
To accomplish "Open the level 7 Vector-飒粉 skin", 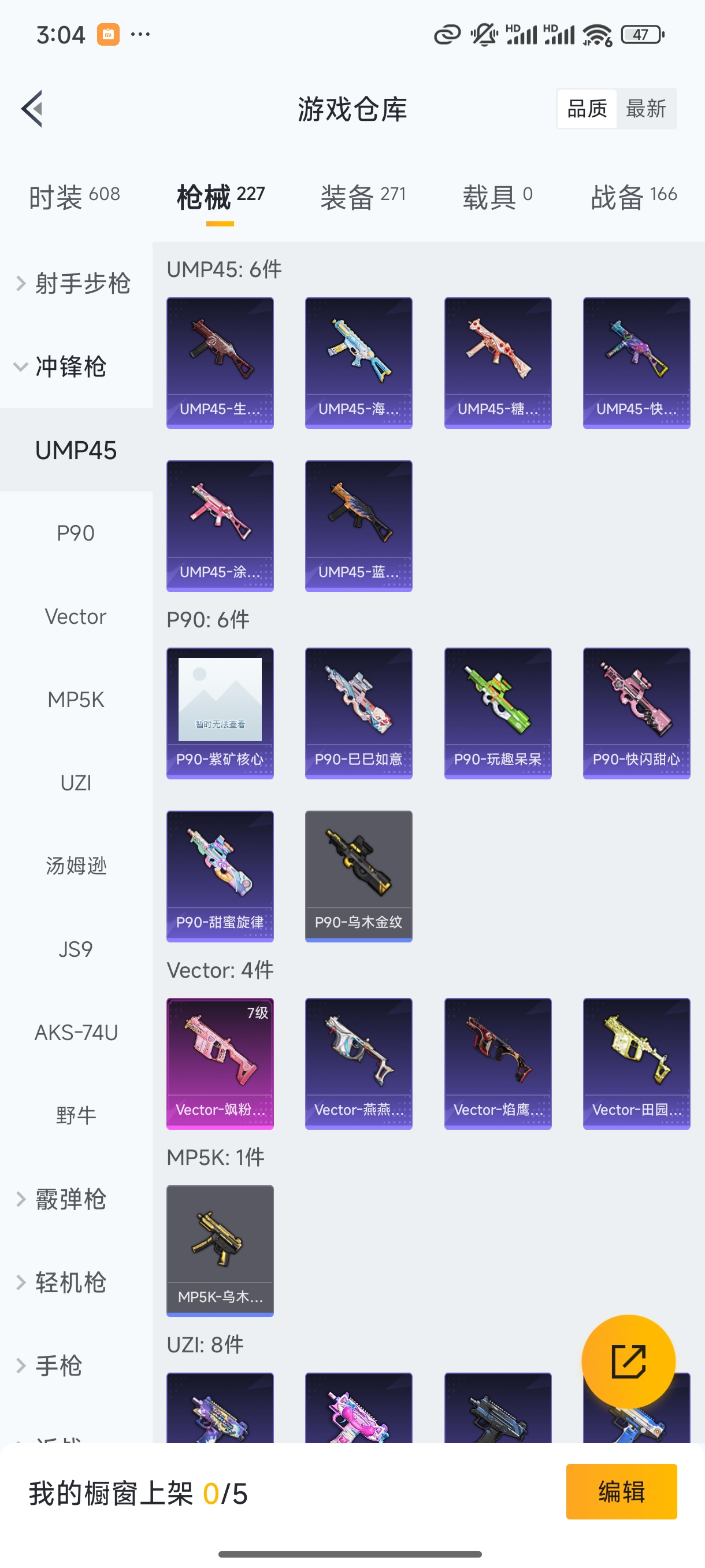I will point(220,1063).
